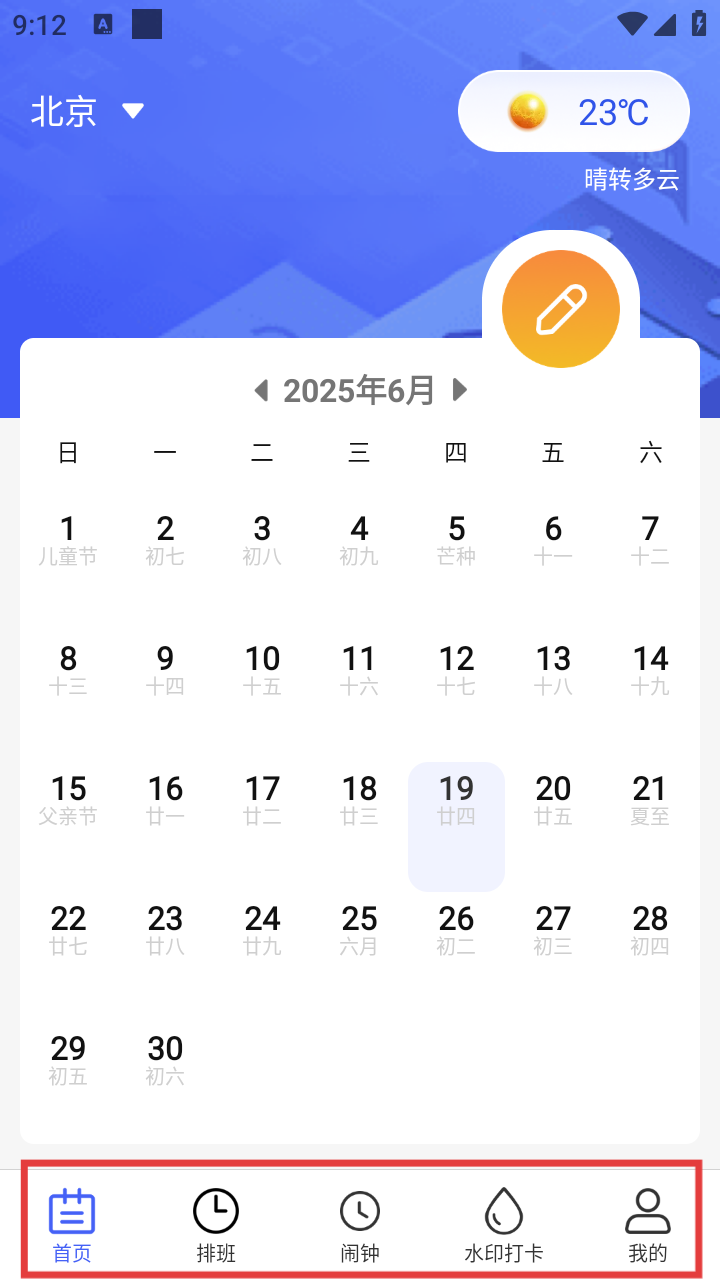Open the 水印打卡 tab
720x1280 pixels.
coord(504,1225)
